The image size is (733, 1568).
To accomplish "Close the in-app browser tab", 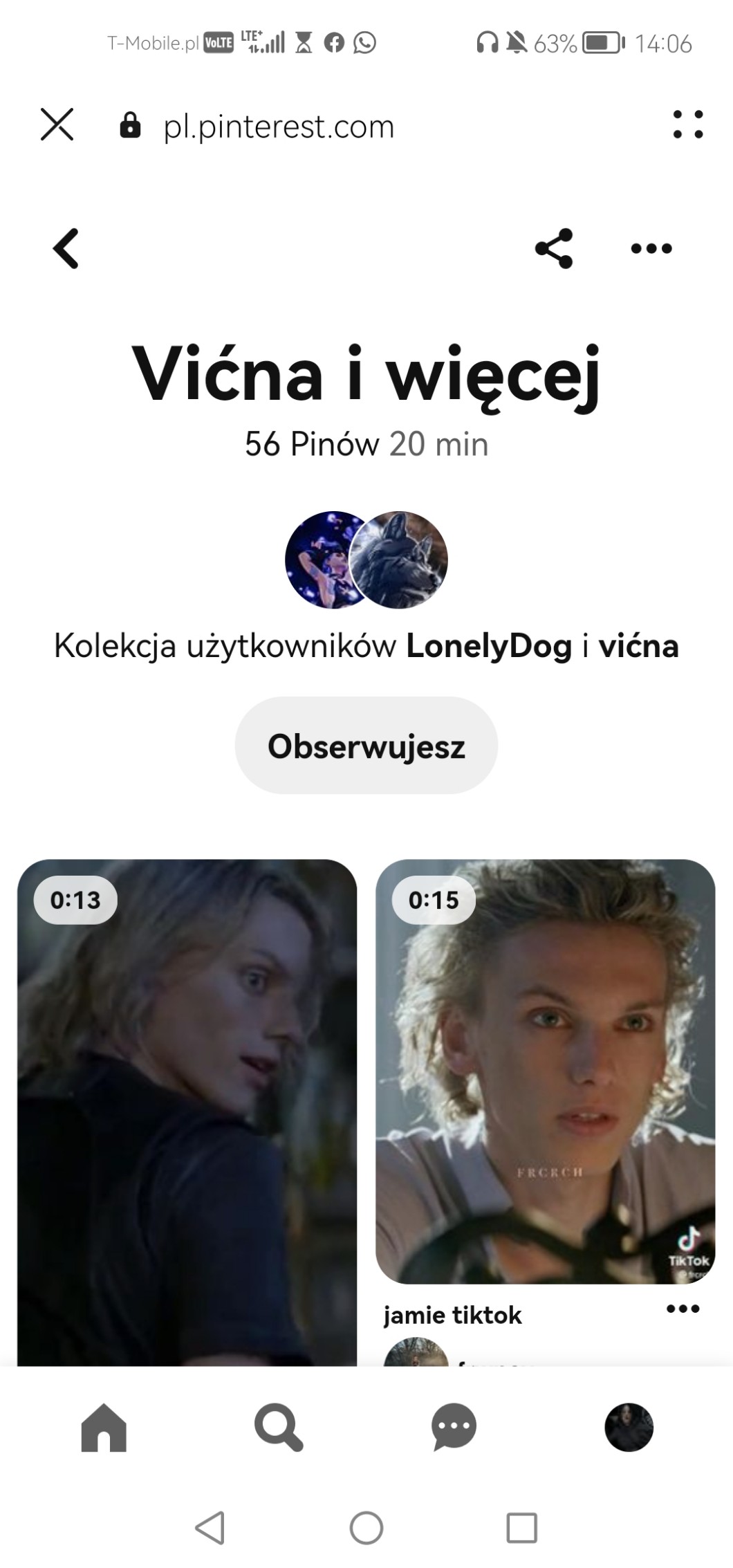I will point(57,125).
